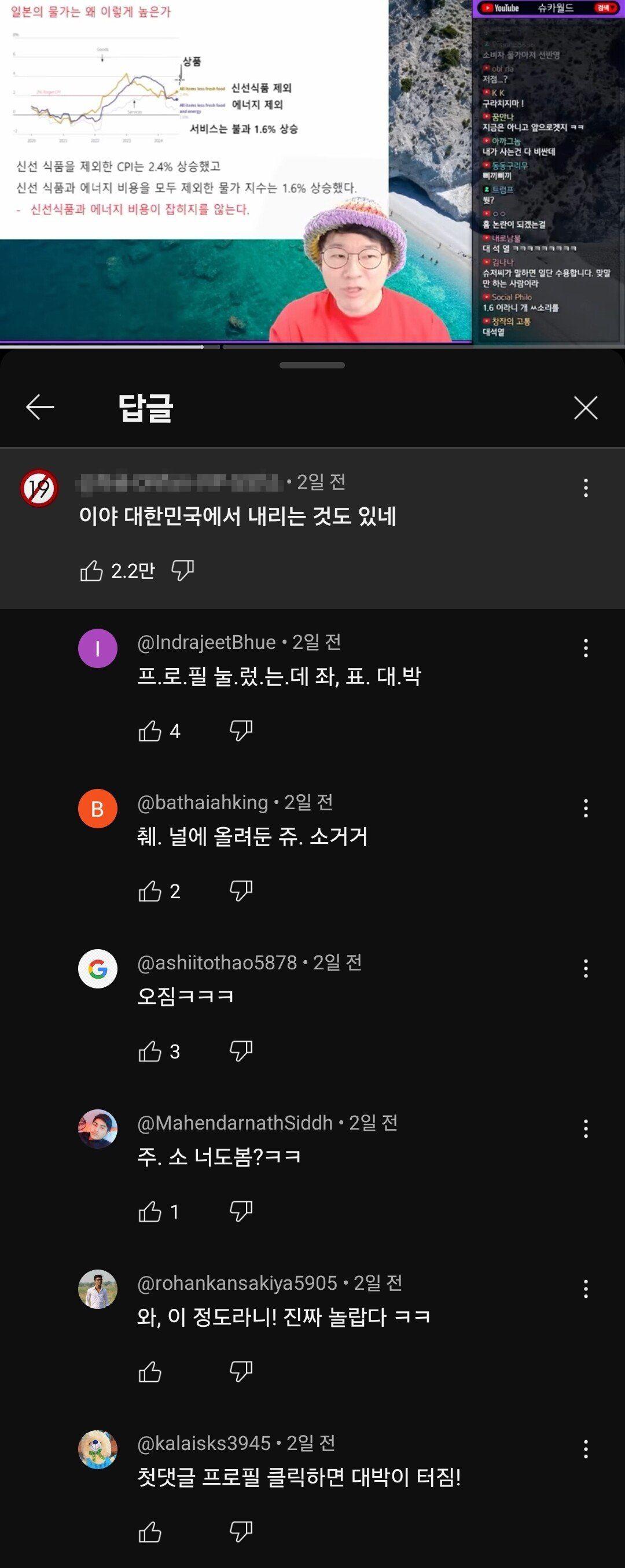Close the 답글 replies panel

586,407
